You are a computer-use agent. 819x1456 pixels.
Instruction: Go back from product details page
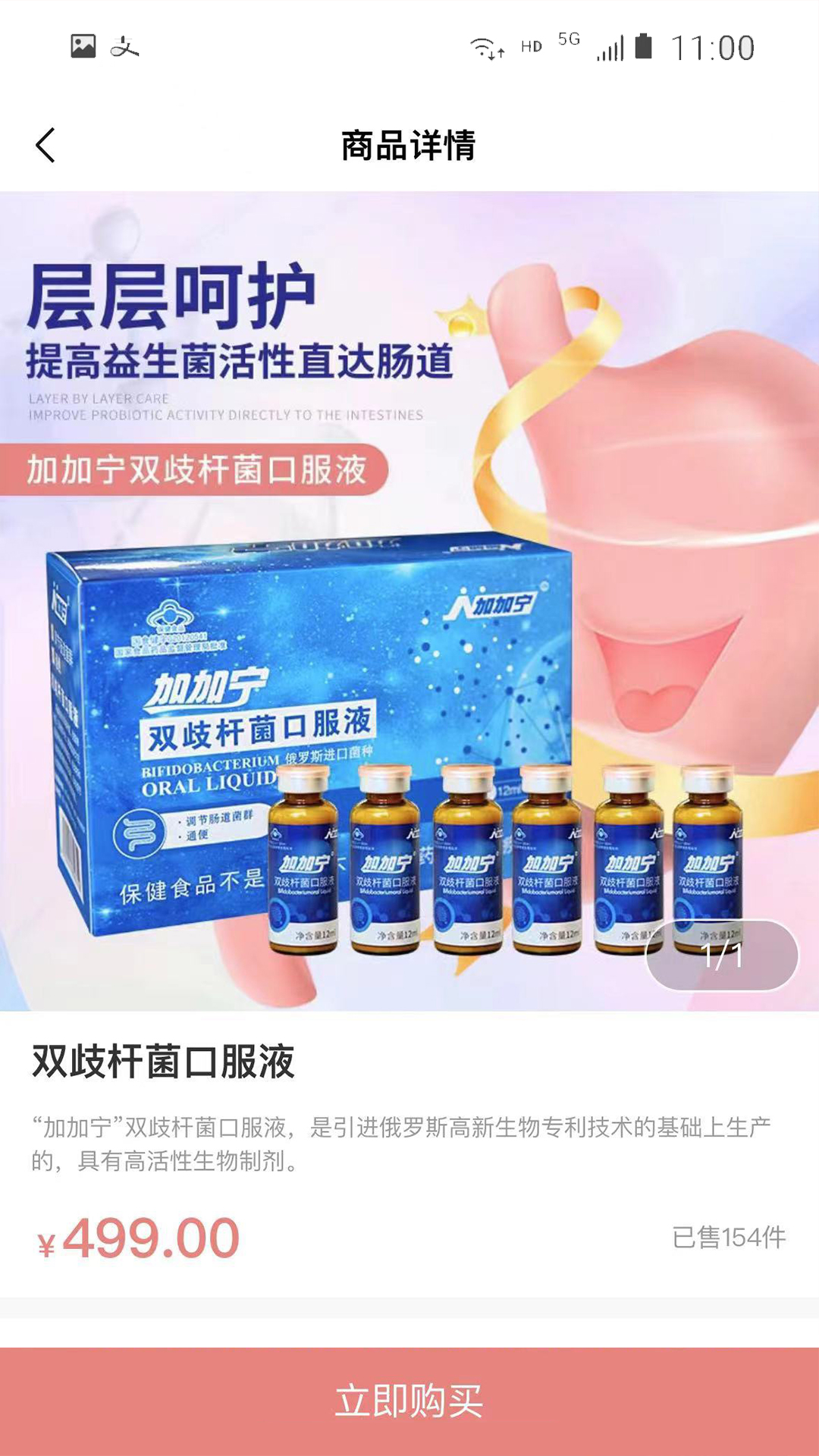(x=45, y=145)
